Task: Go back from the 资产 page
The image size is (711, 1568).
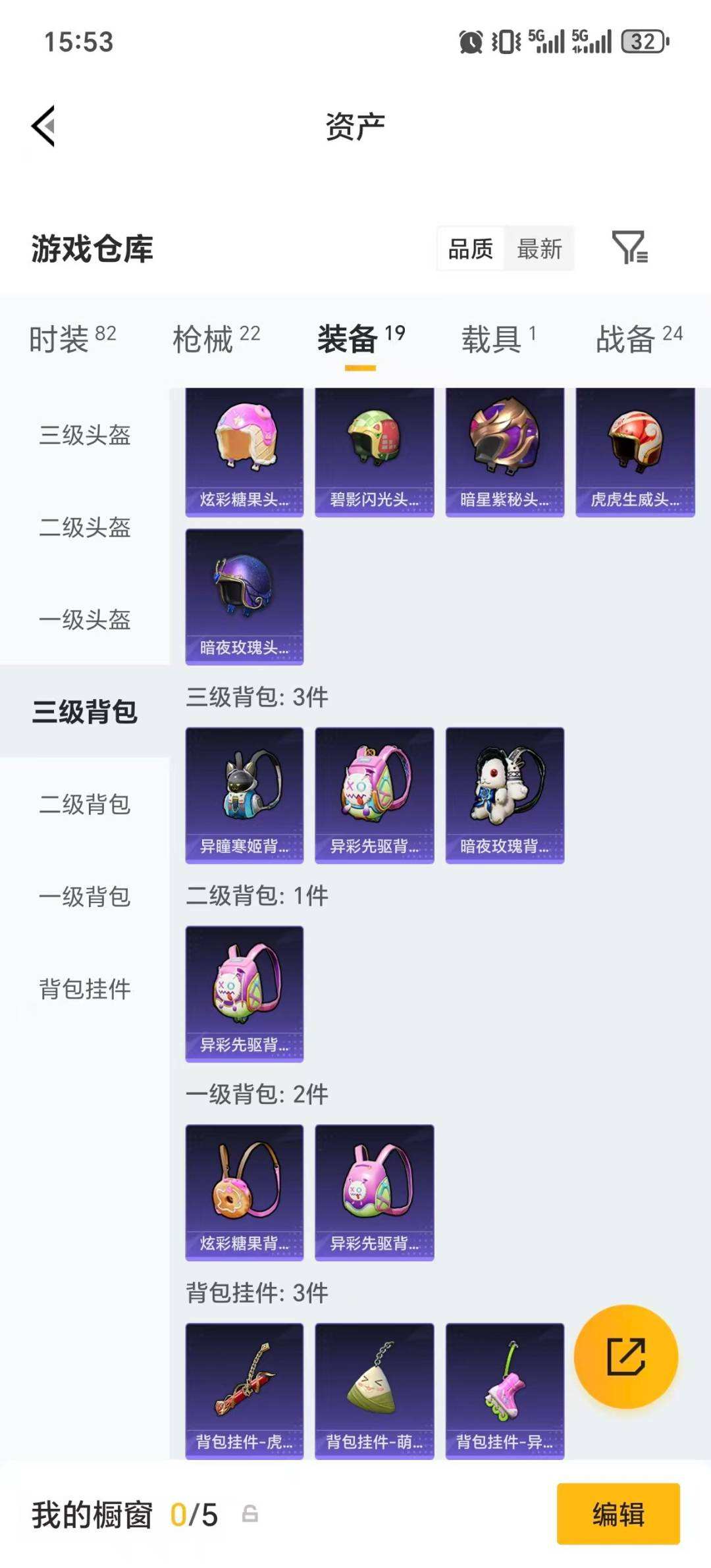Action: (x=43, y=126)
